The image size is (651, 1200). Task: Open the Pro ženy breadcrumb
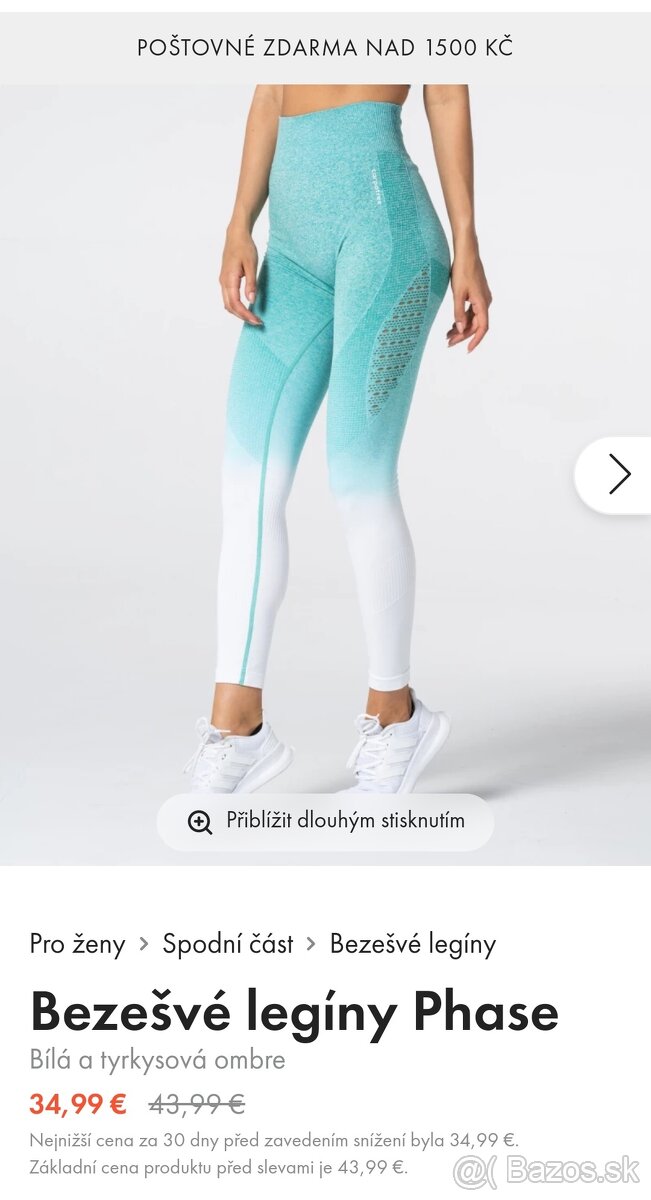click(77, 944)
